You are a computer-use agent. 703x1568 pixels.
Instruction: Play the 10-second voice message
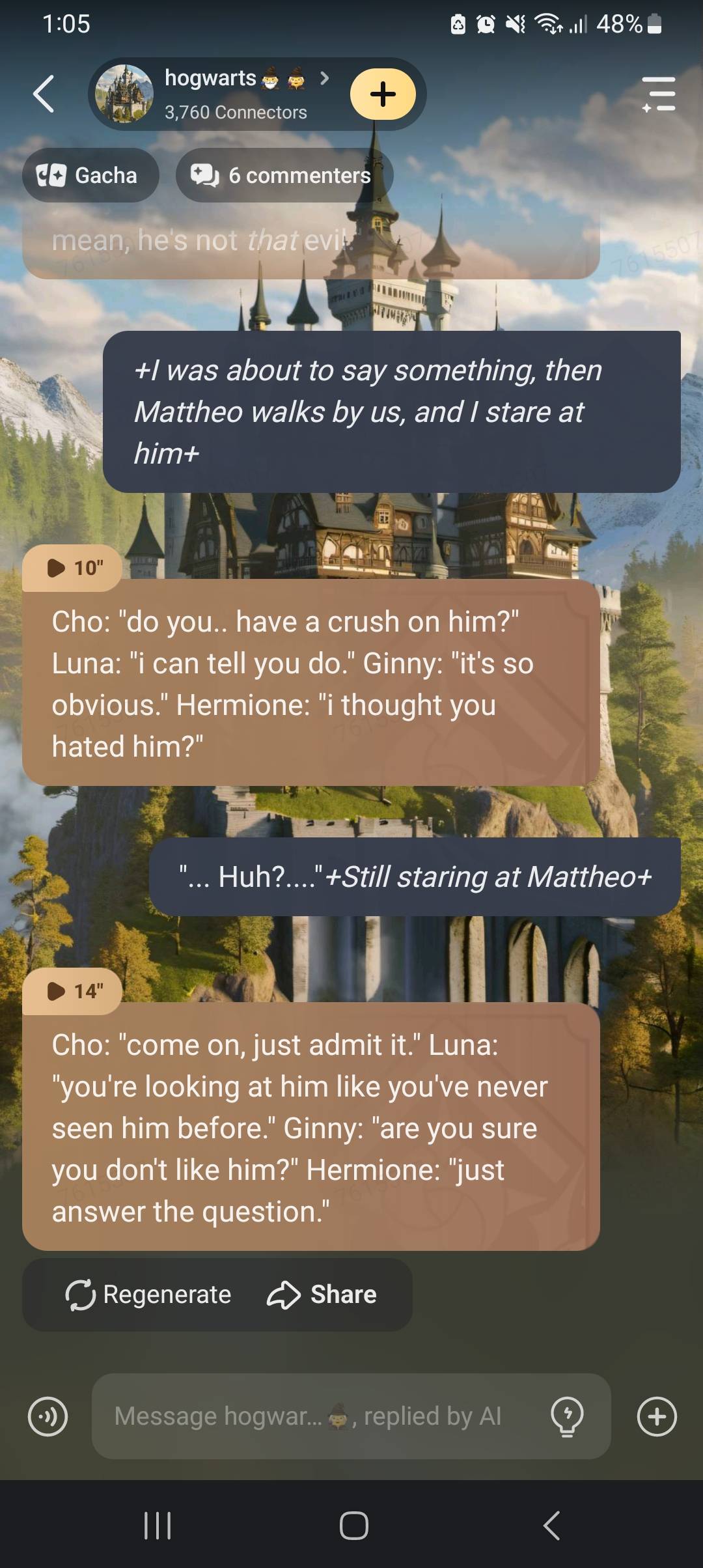pos(73,568)
